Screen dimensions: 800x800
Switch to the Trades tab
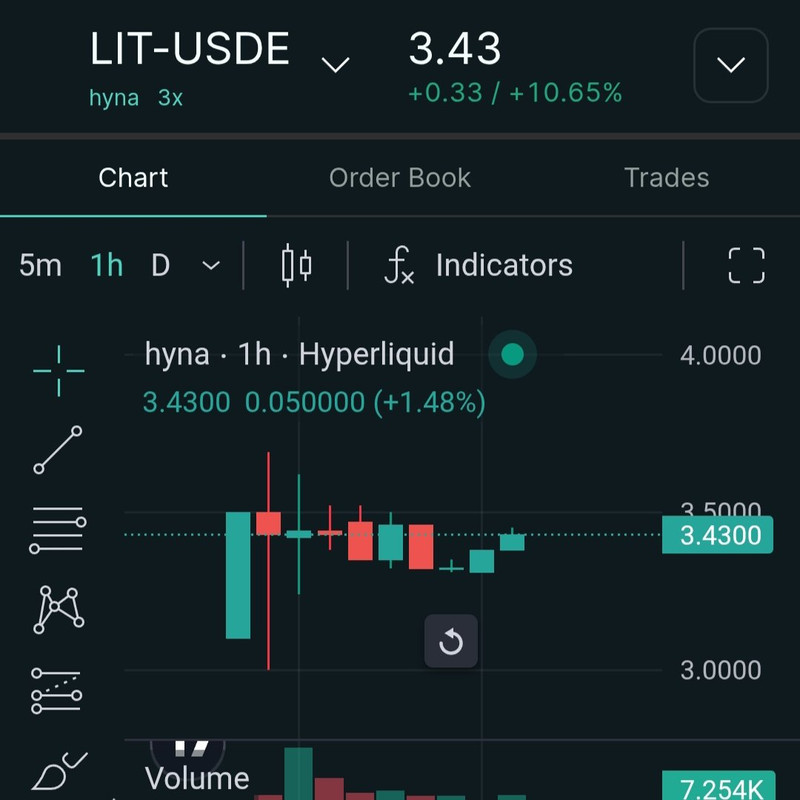tap(666, 178)
